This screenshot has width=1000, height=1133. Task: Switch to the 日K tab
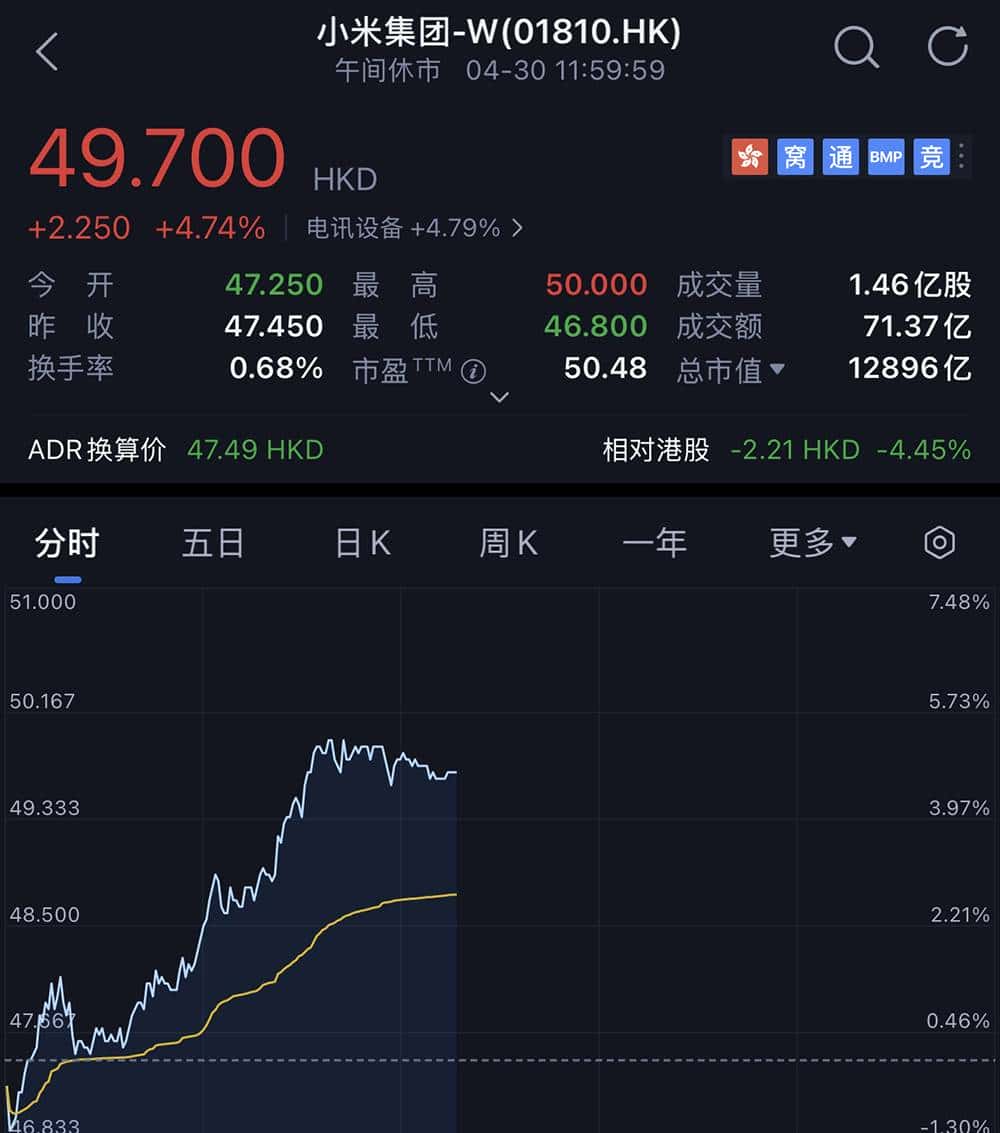point(360,541)
